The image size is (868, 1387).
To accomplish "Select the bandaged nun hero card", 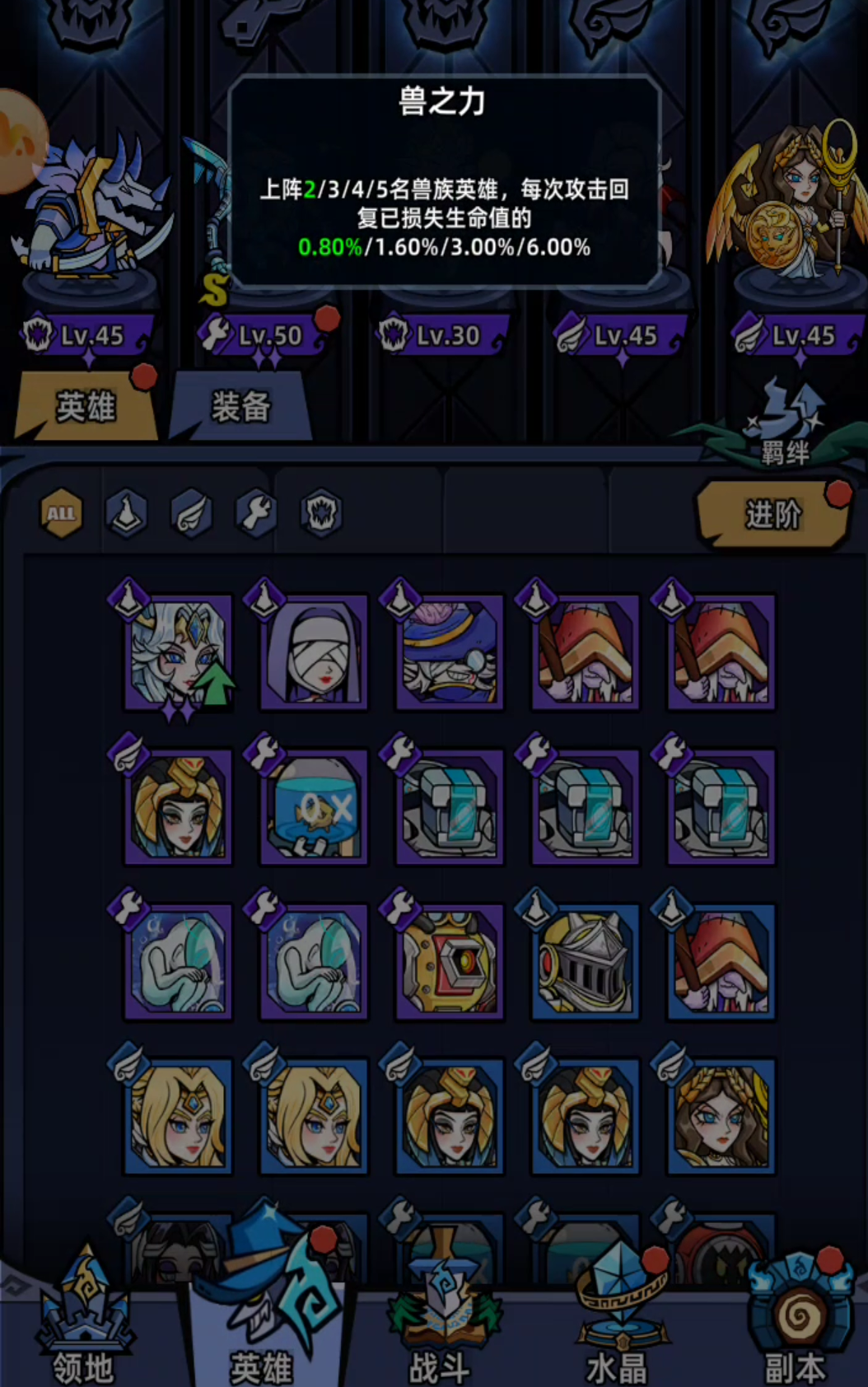I will click(x=314, y=652).
